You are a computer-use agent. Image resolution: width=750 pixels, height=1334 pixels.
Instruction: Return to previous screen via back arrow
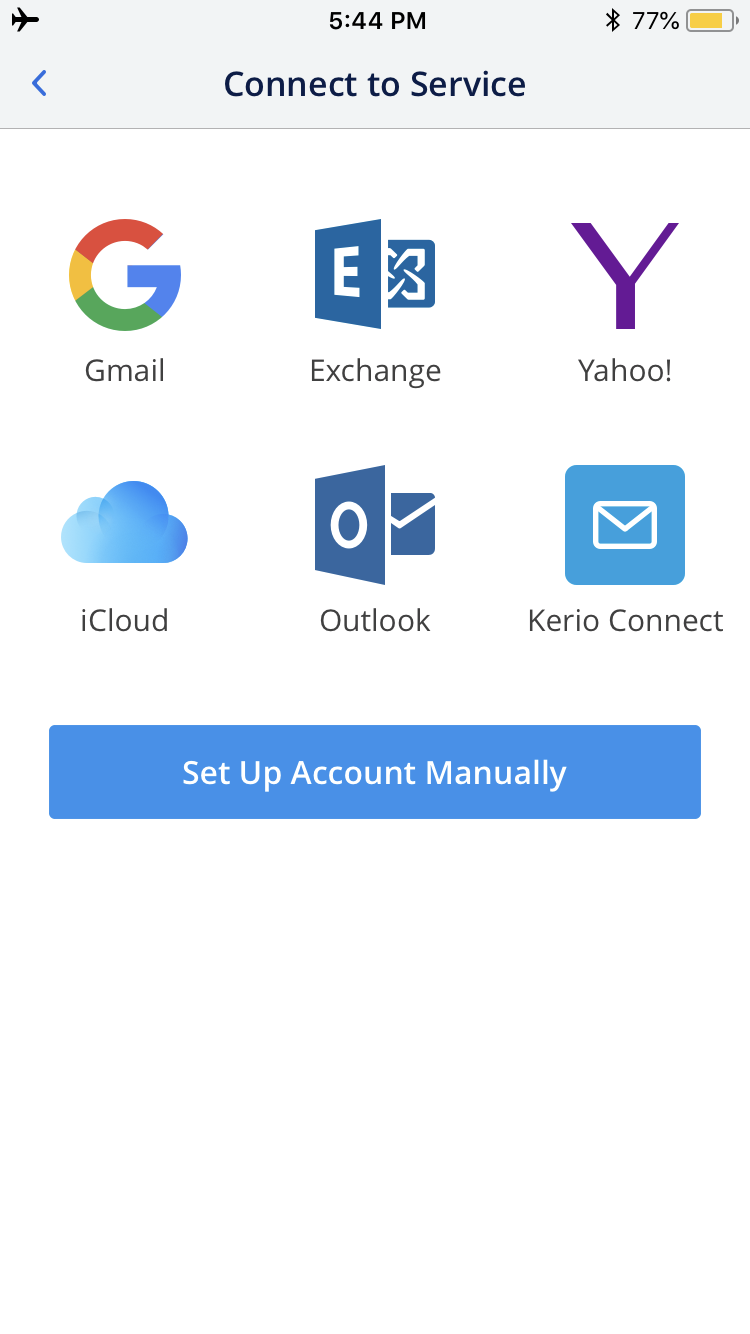(39, 84)
